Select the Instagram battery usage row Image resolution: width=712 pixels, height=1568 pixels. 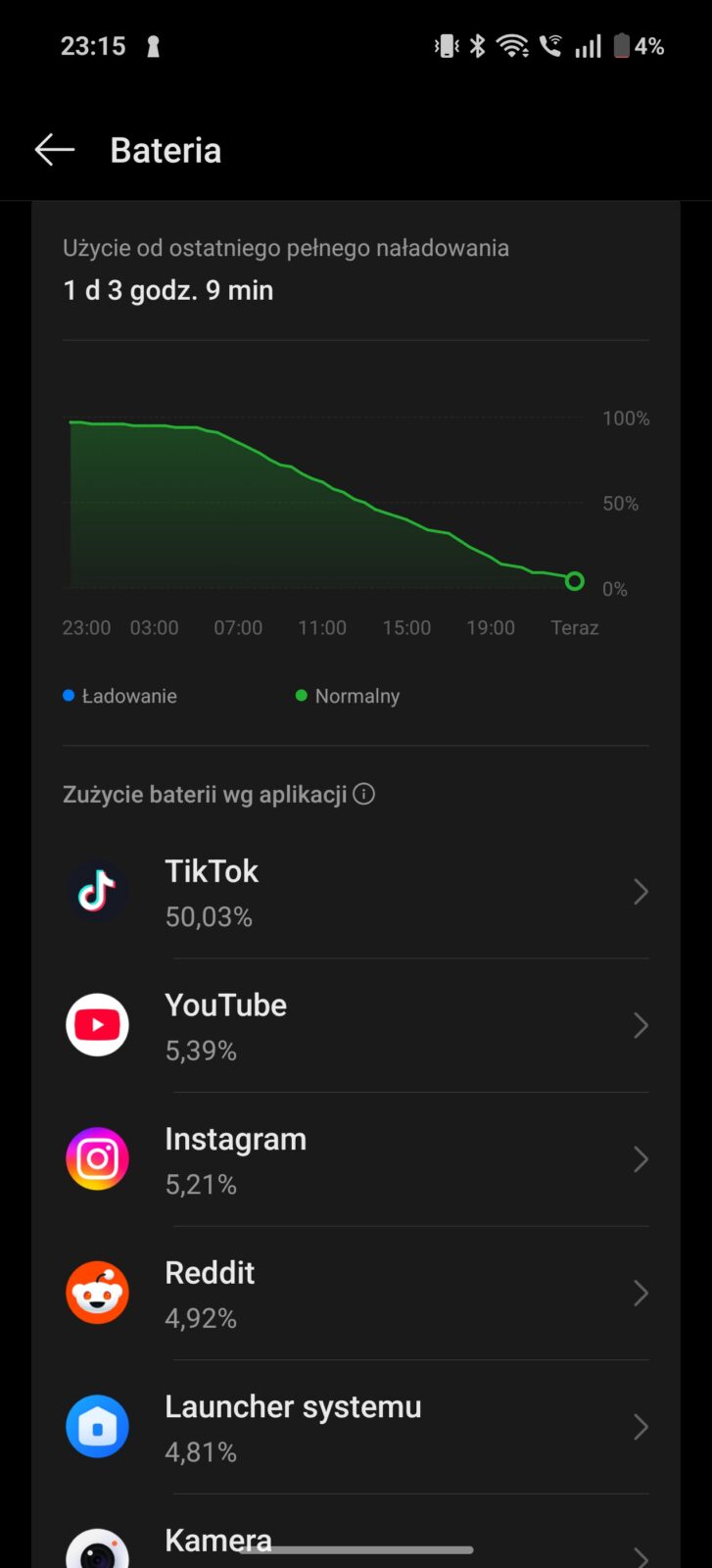[x=356, y=1160]
